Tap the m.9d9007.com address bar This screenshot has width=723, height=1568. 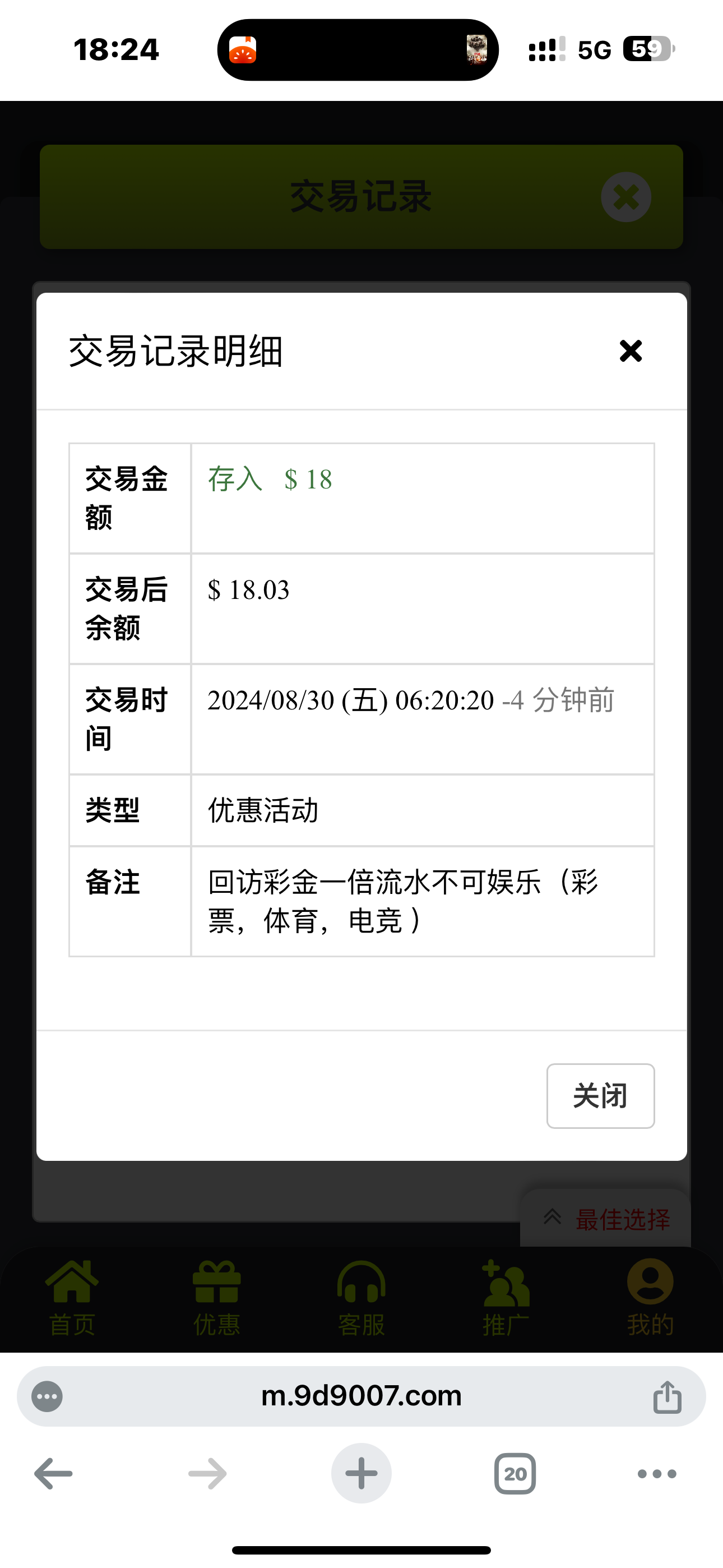361,1396
